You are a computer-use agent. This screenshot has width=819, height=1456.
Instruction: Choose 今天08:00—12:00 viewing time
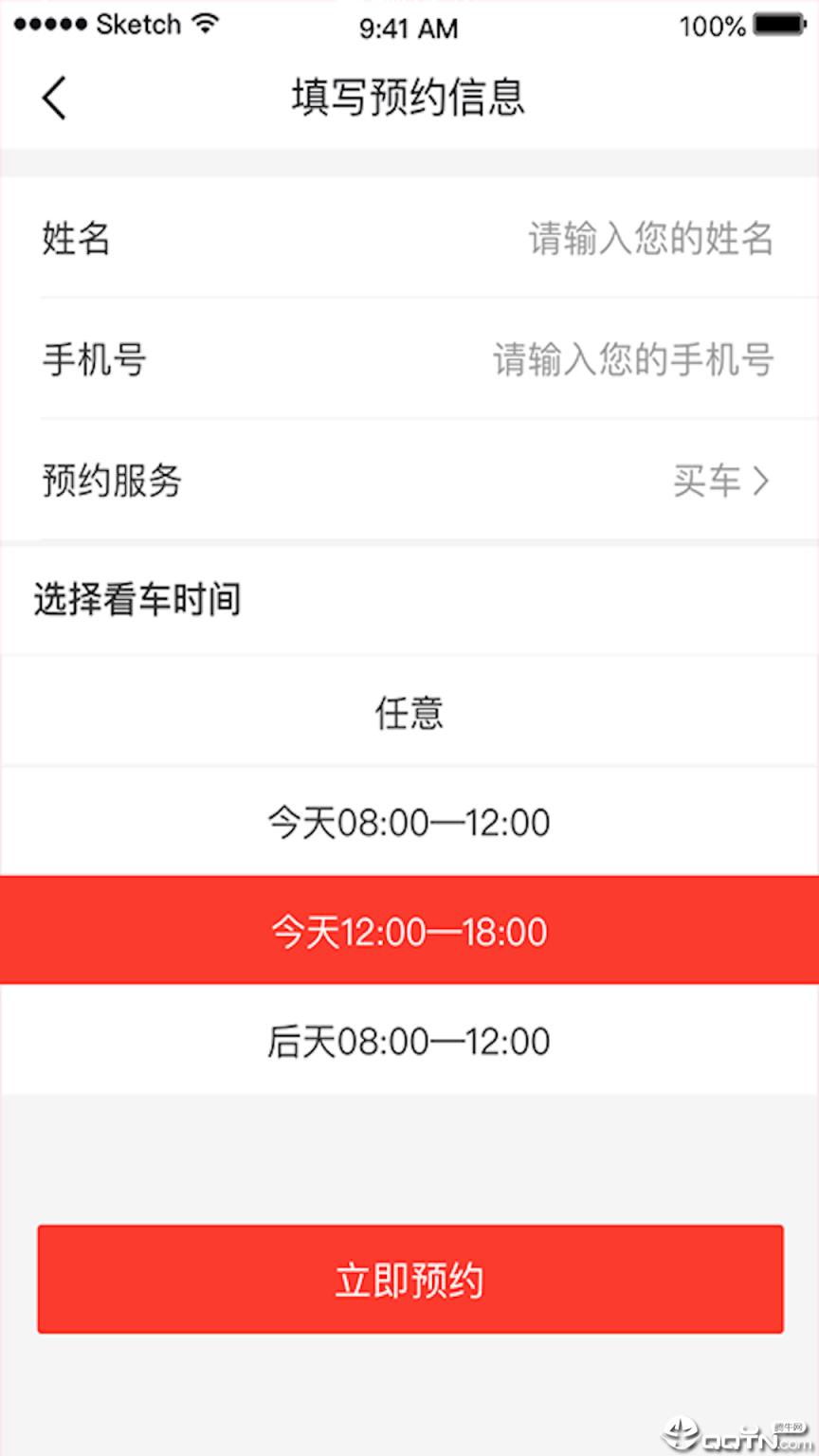click(x=409, y=821)
